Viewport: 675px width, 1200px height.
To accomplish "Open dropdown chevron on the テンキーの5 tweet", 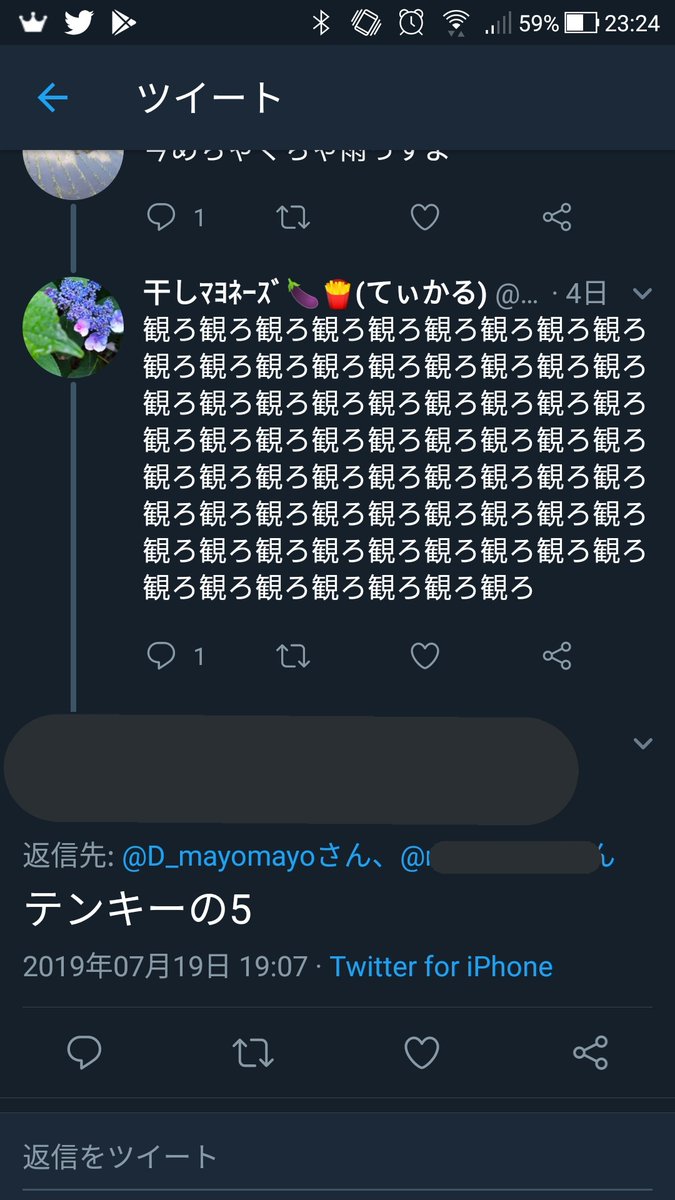I will point(643,743).
